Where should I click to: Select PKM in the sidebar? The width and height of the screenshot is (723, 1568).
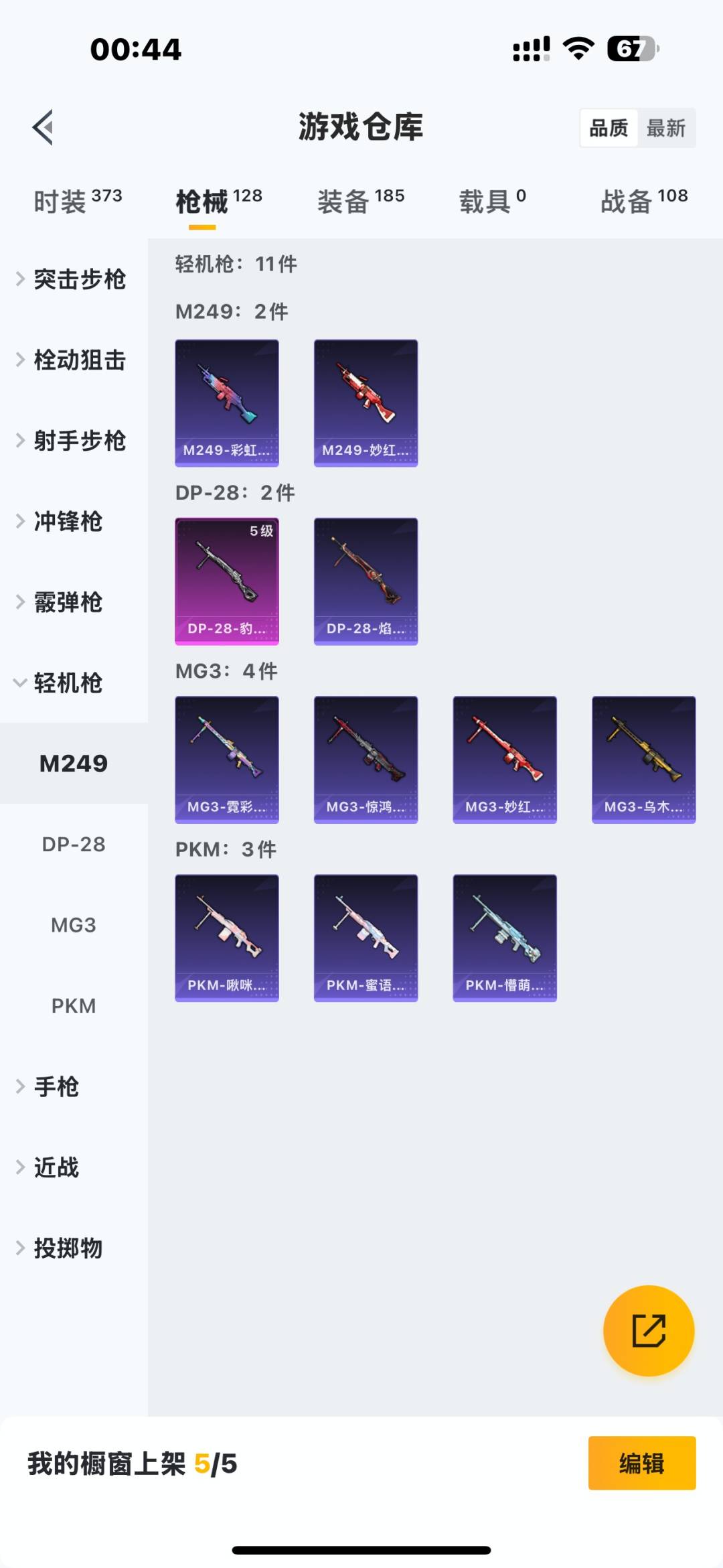click(x=74, y=1006)
